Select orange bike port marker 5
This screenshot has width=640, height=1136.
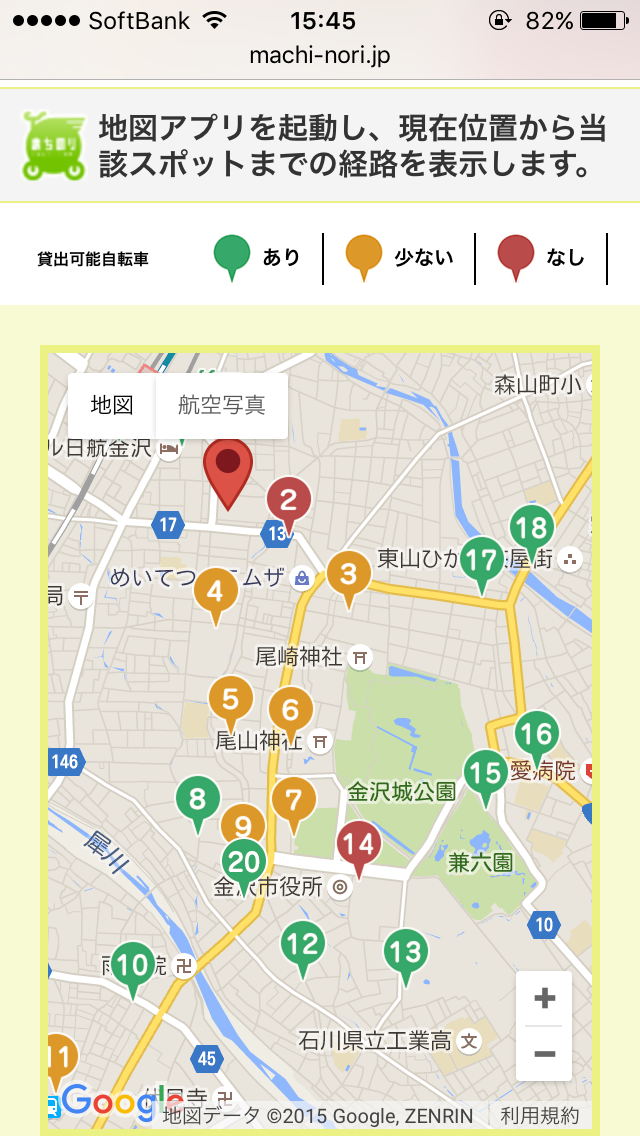230,705
